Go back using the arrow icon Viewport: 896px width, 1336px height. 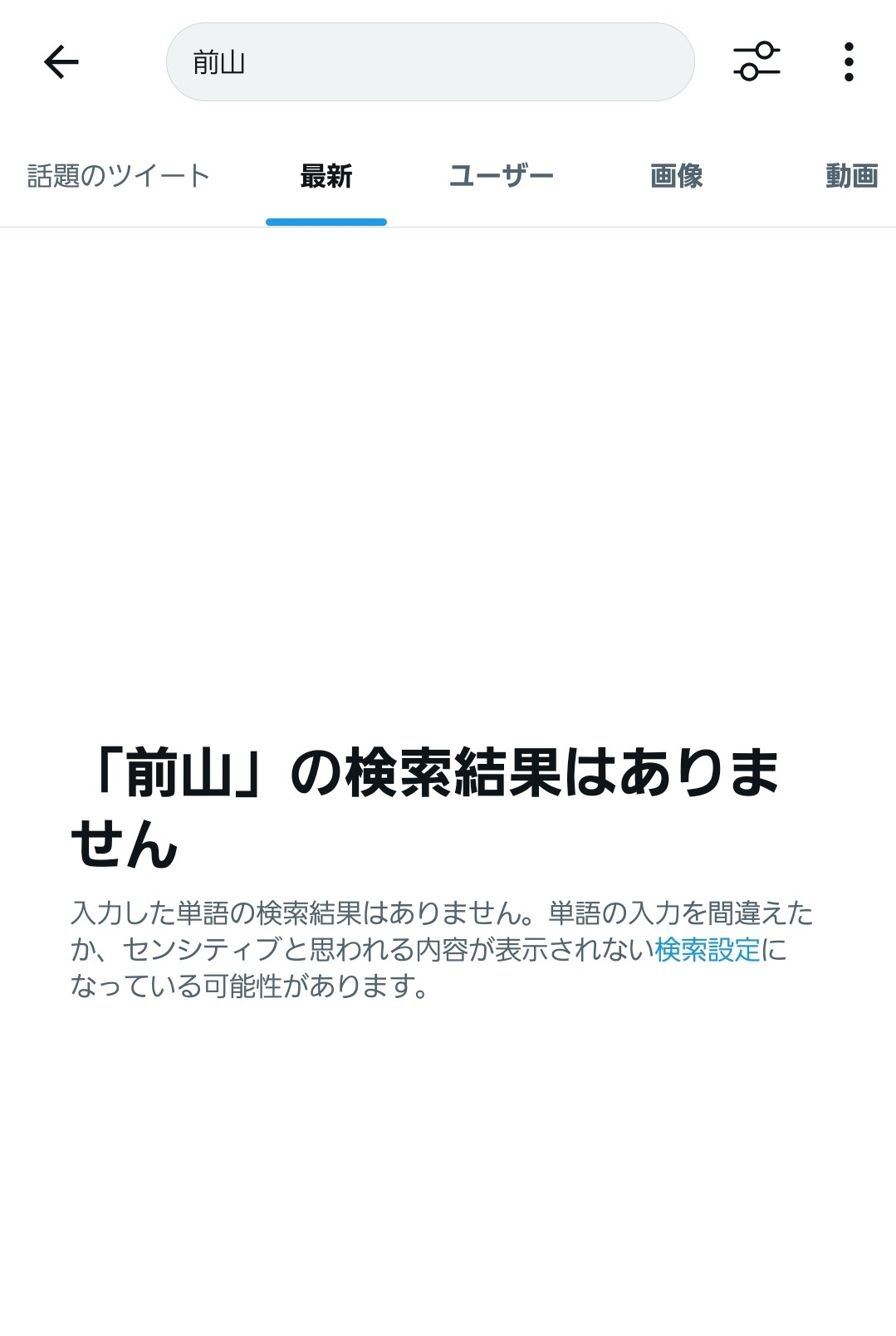pyautogui.click(x=61, y=62)
